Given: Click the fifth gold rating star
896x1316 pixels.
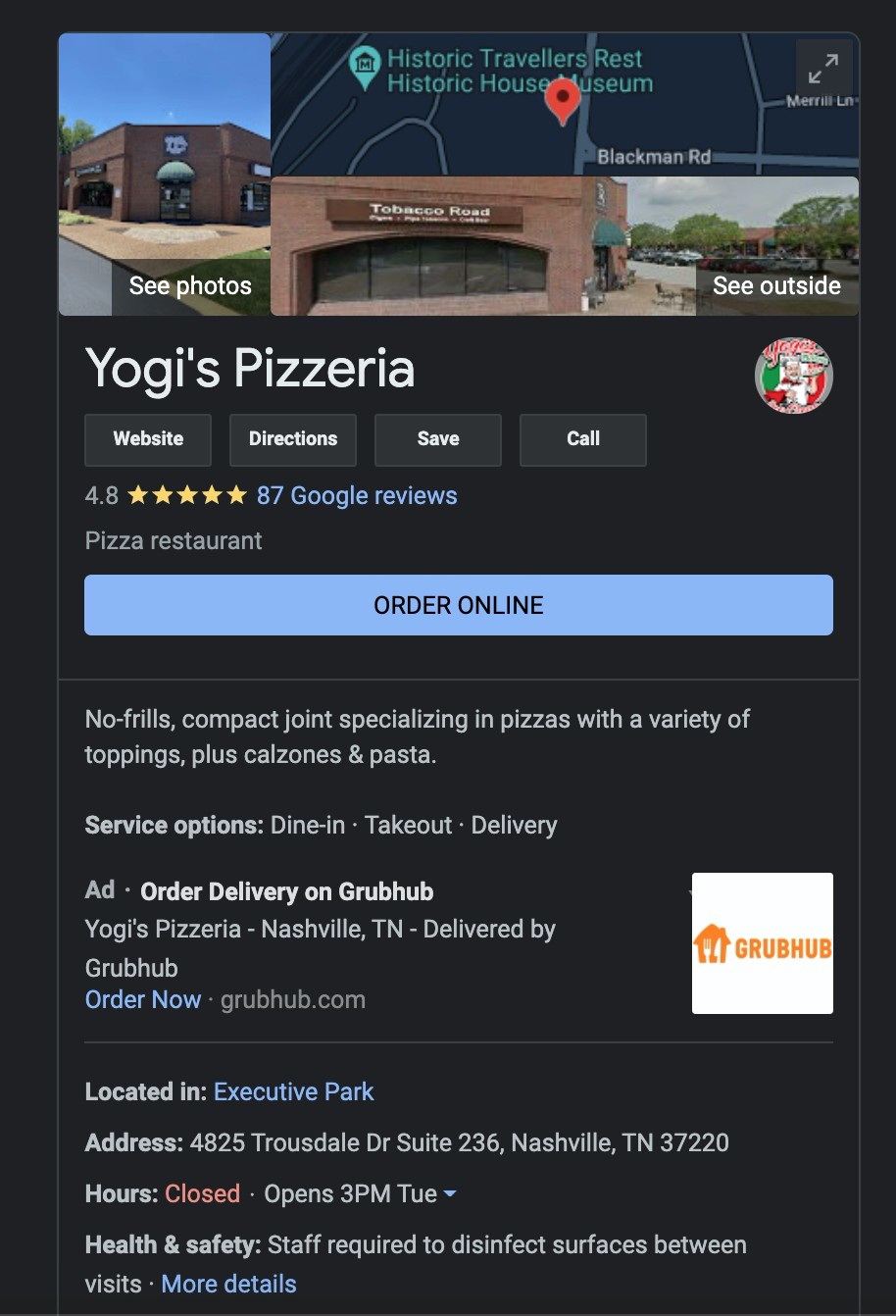Looking at the screenshot, I should (235, 495).
